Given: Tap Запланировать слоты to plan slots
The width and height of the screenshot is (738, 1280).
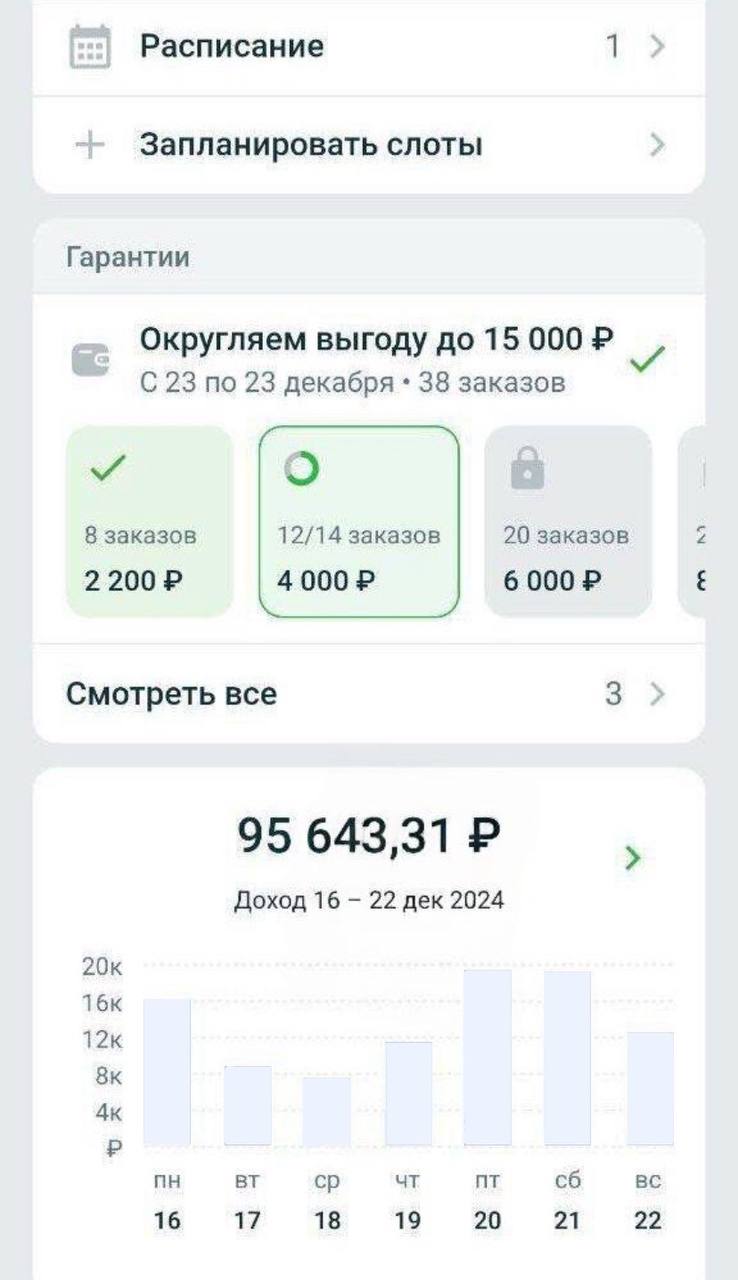Looking at the screenshot, I should tap(368, 146).
